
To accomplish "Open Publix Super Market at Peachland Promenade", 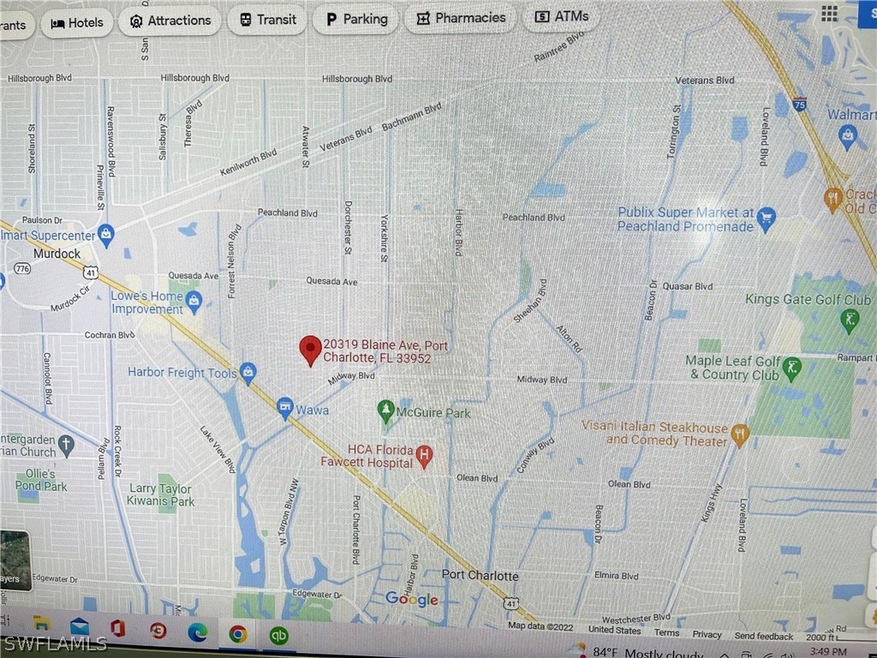I will 767,217.
